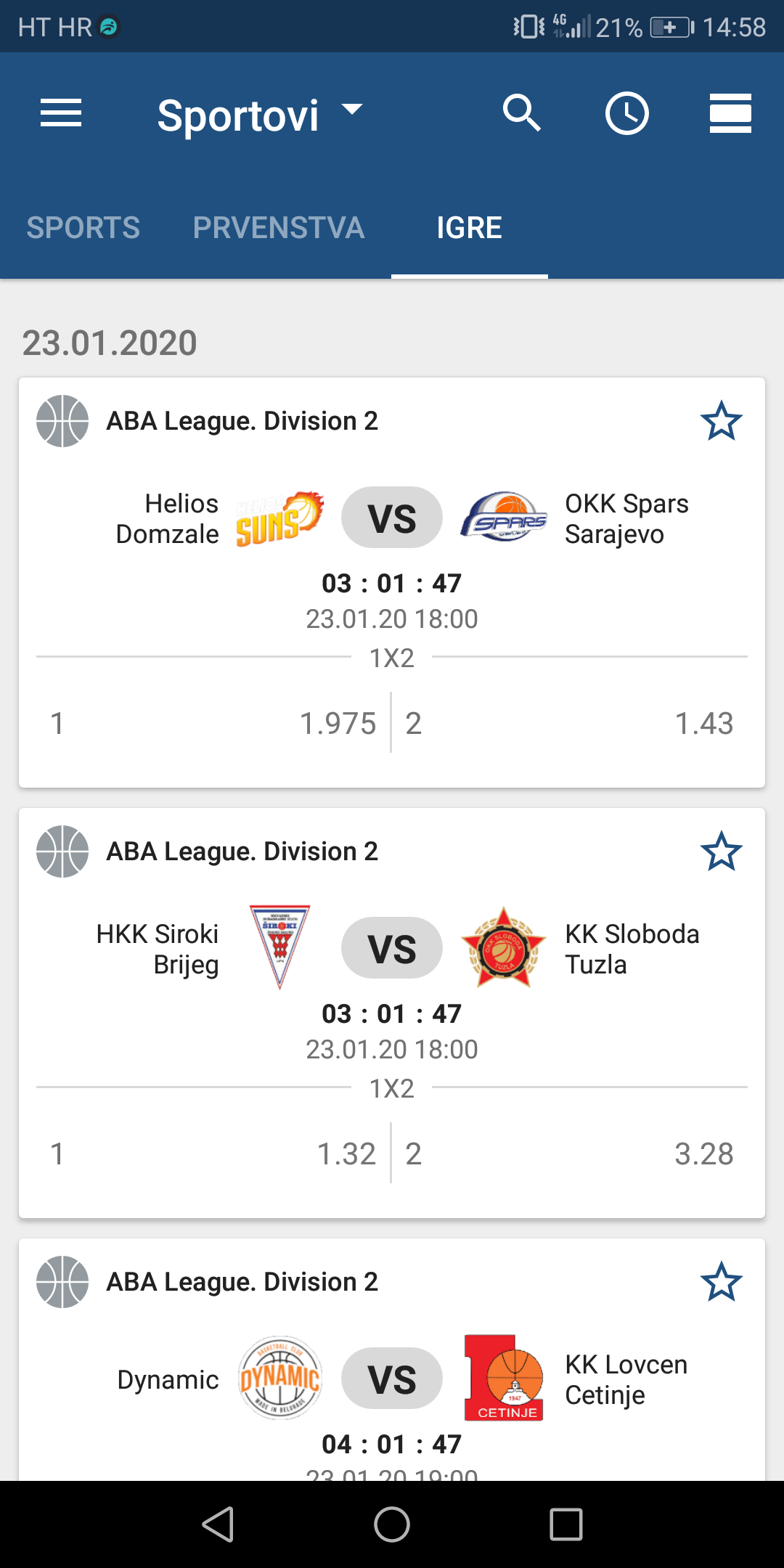Change the list layout view icon
This screenshot has height=1568, width=784.
pyautogui.click(x=730, y=113)
